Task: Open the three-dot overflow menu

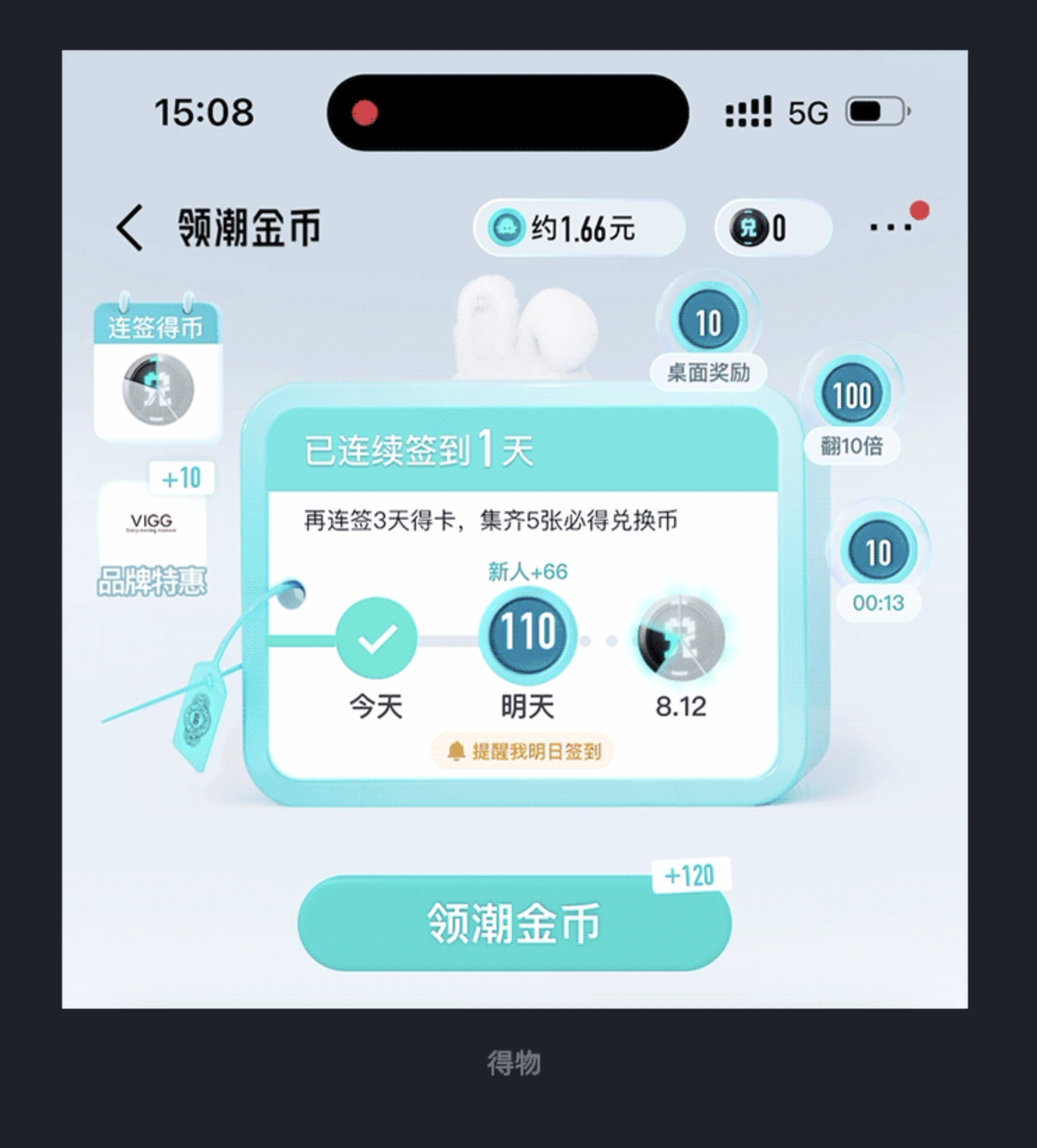Action: click(x=891, y=226)
